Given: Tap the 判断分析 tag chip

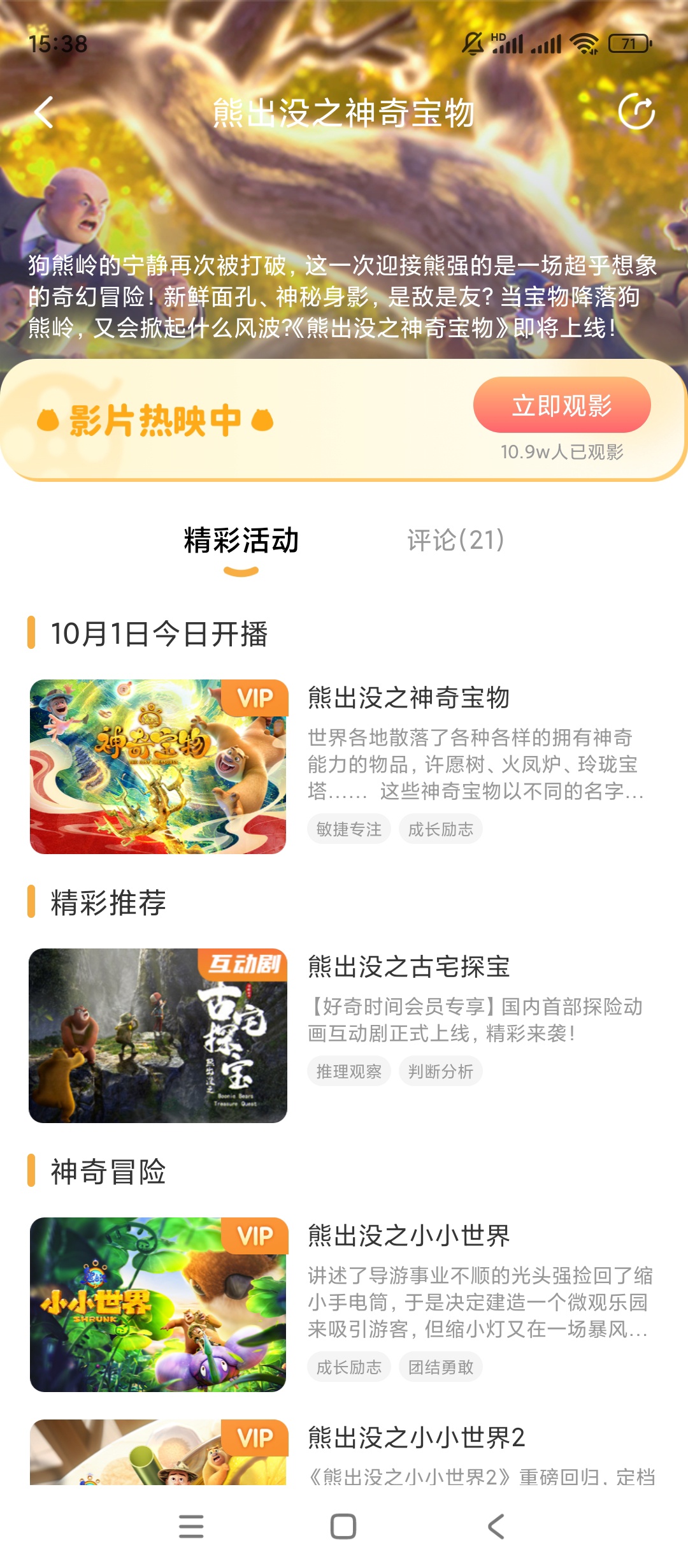Looking at the screenshot, I should [x=440, y=1071].
